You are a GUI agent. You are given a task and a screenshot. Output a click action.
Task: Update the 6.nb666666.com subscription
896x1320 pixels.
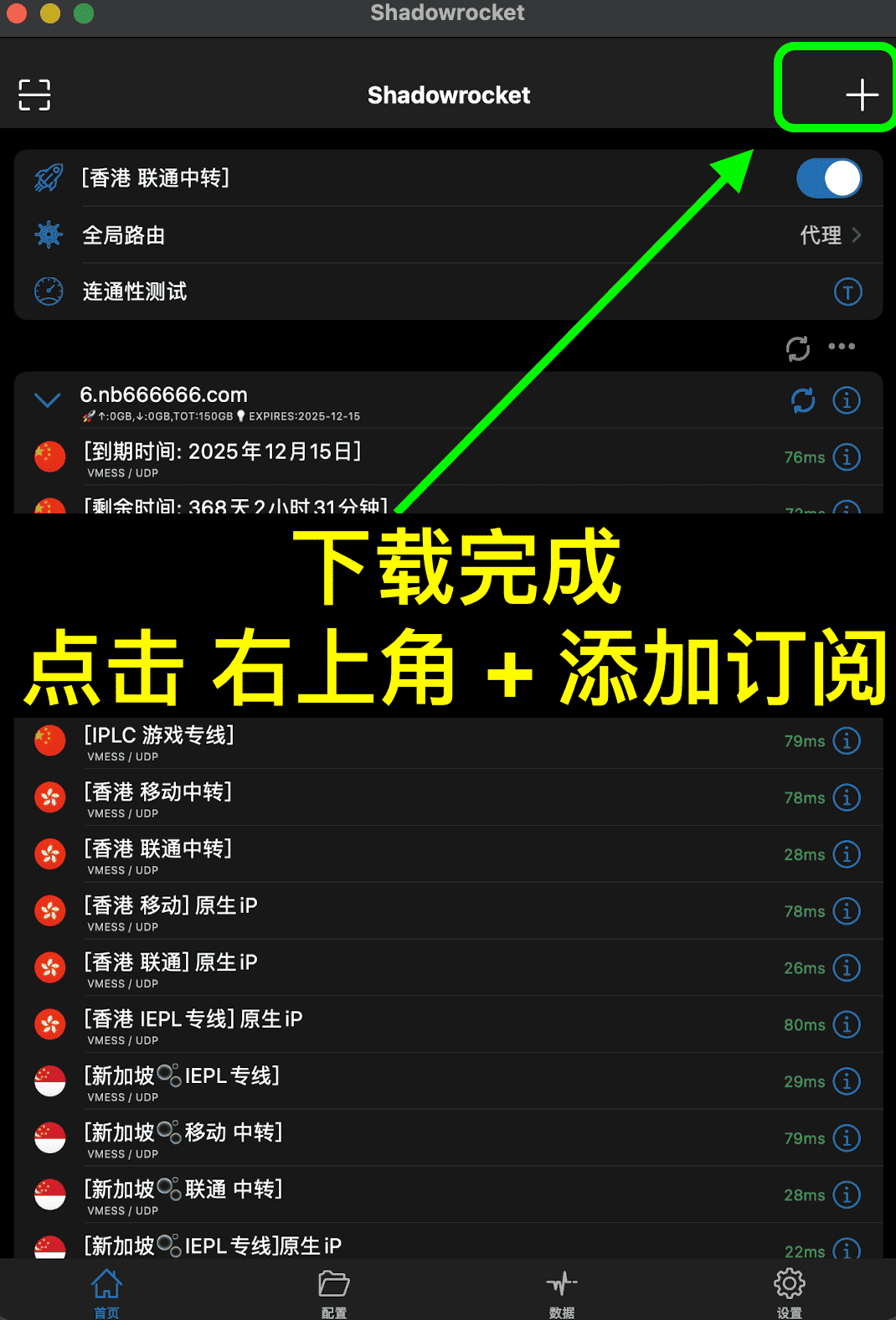coord(803,400)
